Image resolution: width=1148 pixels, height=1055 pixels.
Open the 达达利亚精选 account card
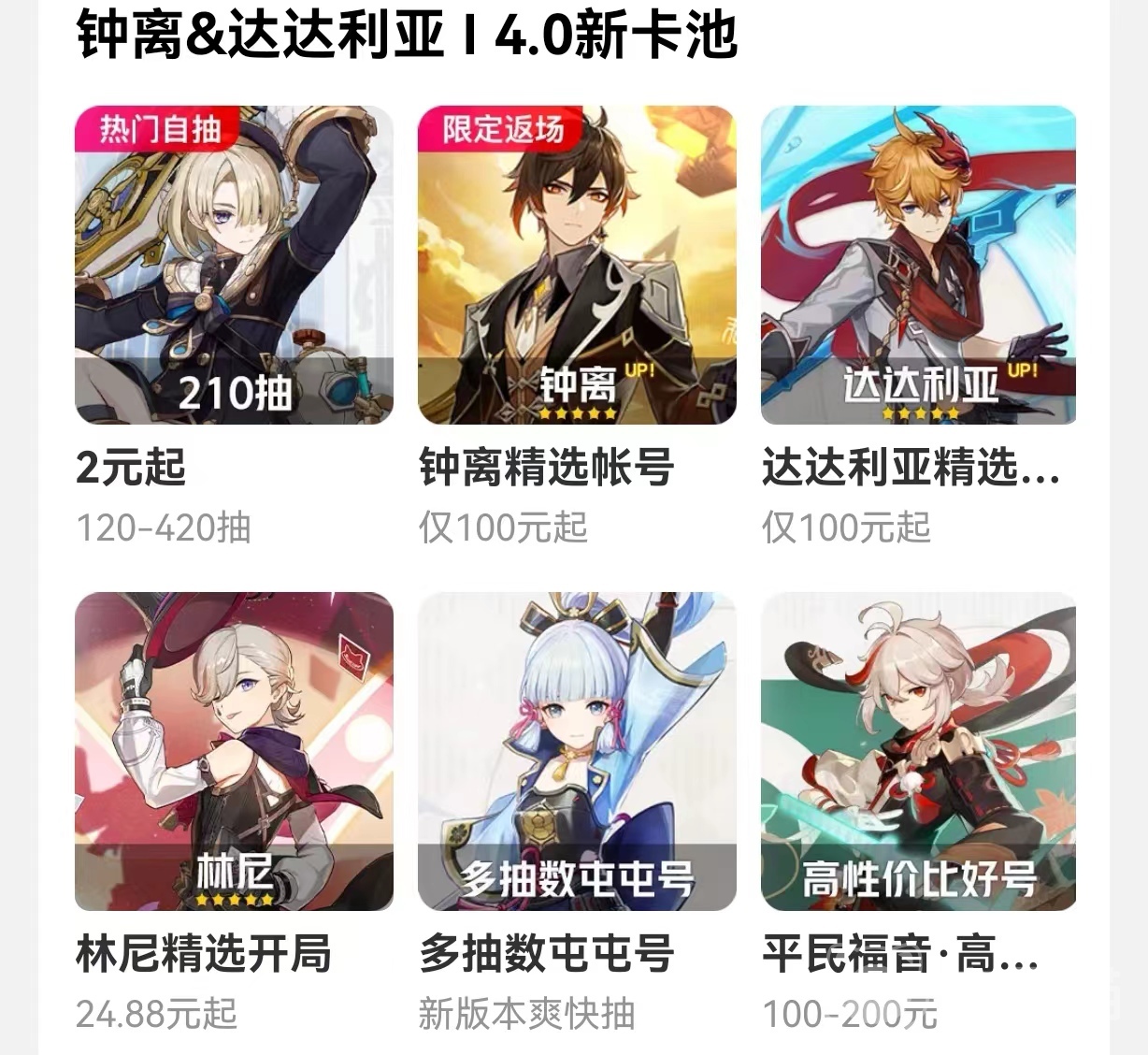pyautogui.click(x=918, y=266)
